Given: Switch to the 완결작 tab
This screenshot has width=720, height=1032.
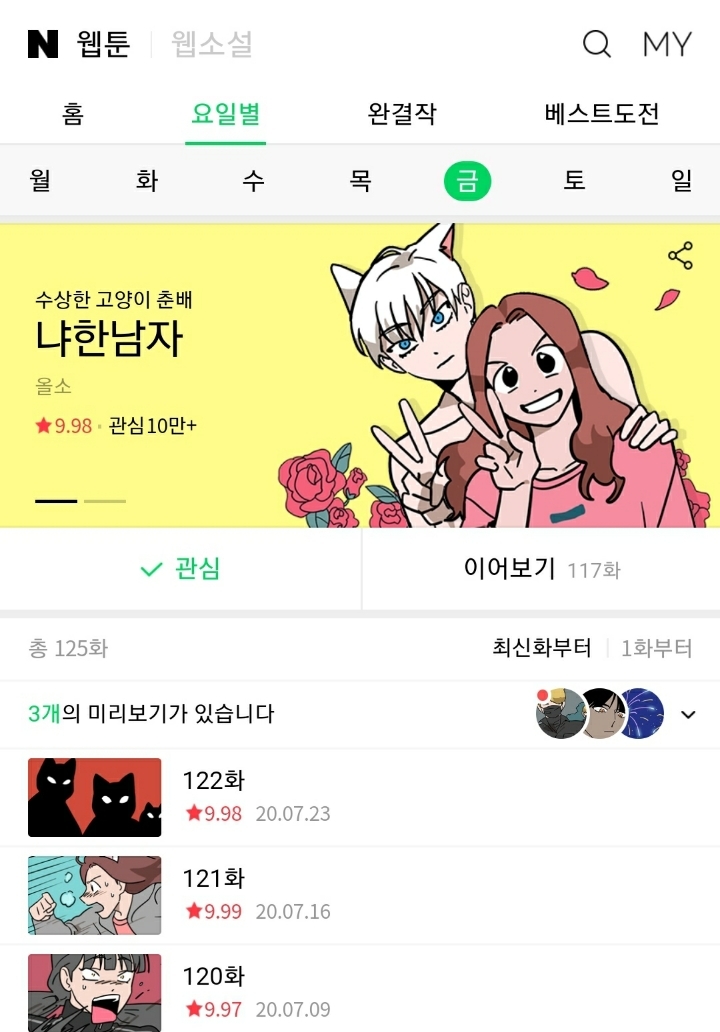Looking at the screenshot, I should point(402,113).
